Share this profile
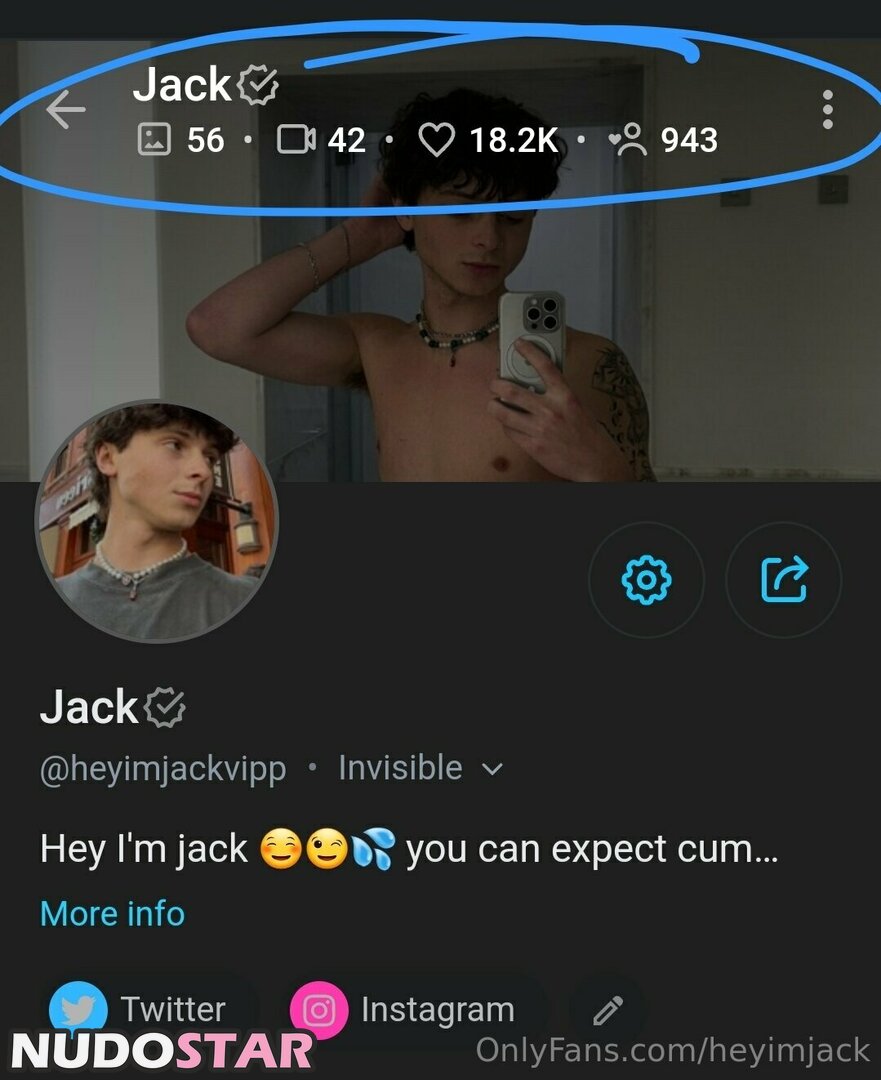This screenshot has height=1080, width=881. click(783, 579)
